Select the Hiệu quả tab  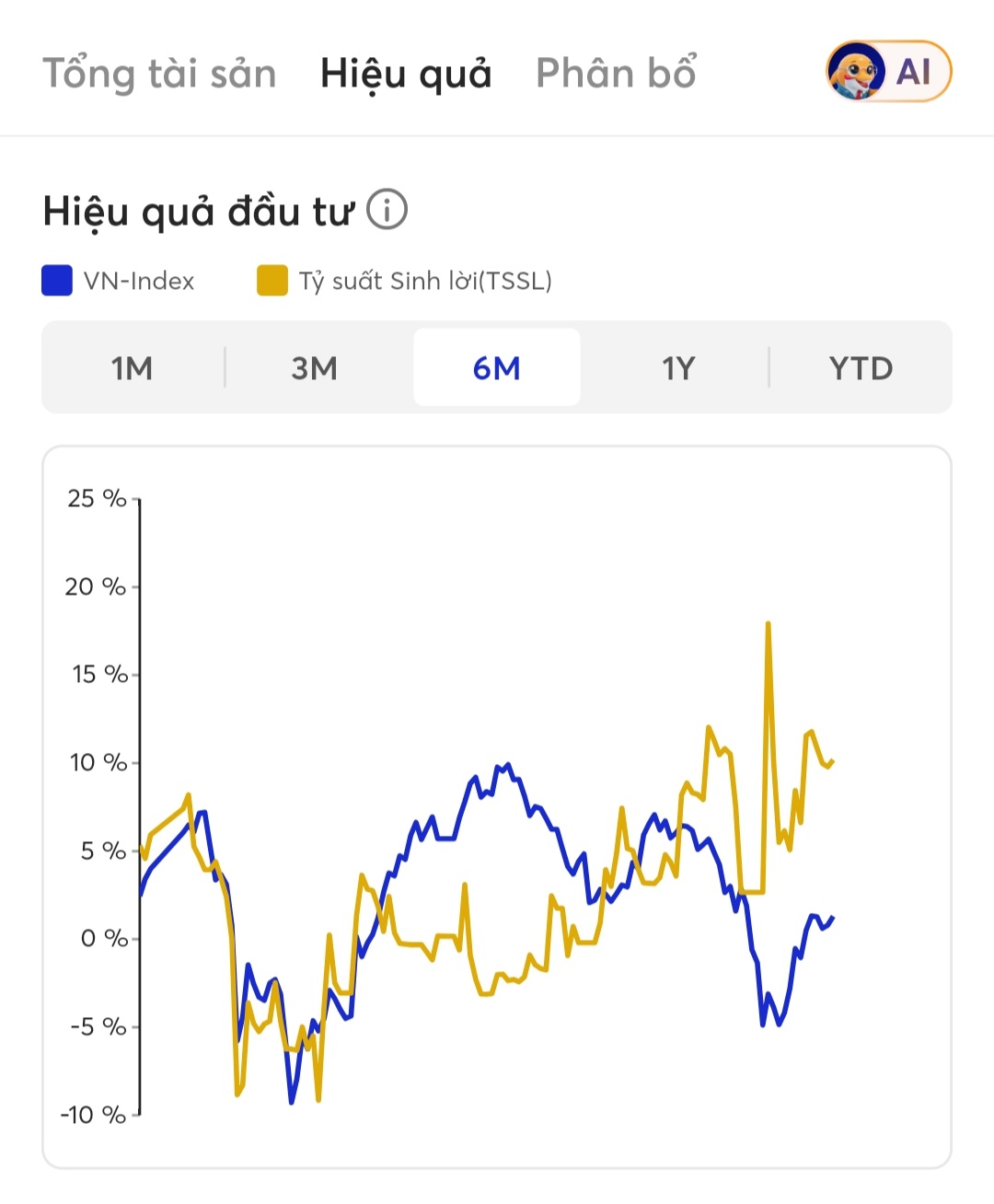tap(406, 74)
